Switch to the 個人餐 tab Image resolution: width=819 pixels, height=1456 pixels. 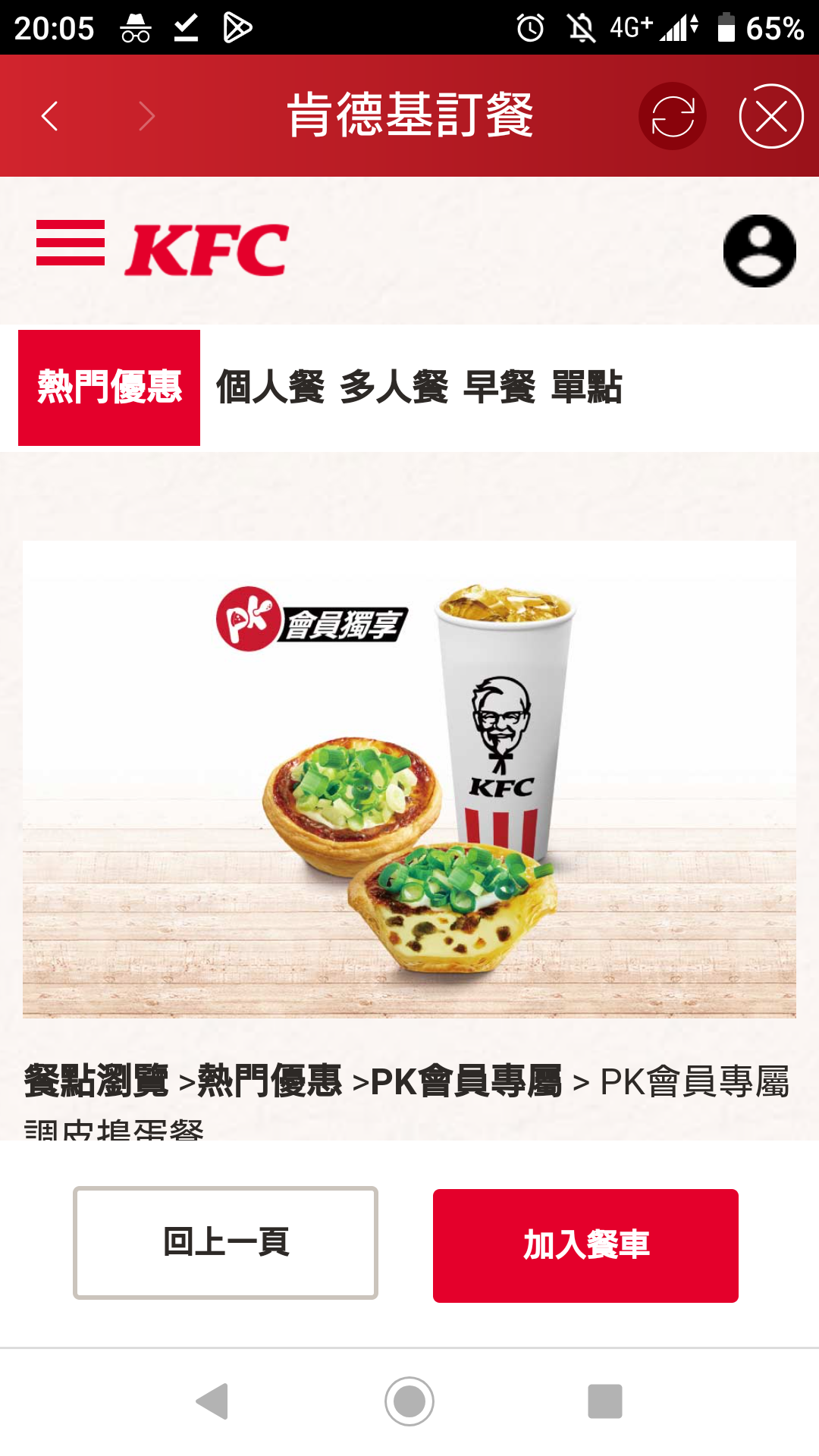point(270,388)
